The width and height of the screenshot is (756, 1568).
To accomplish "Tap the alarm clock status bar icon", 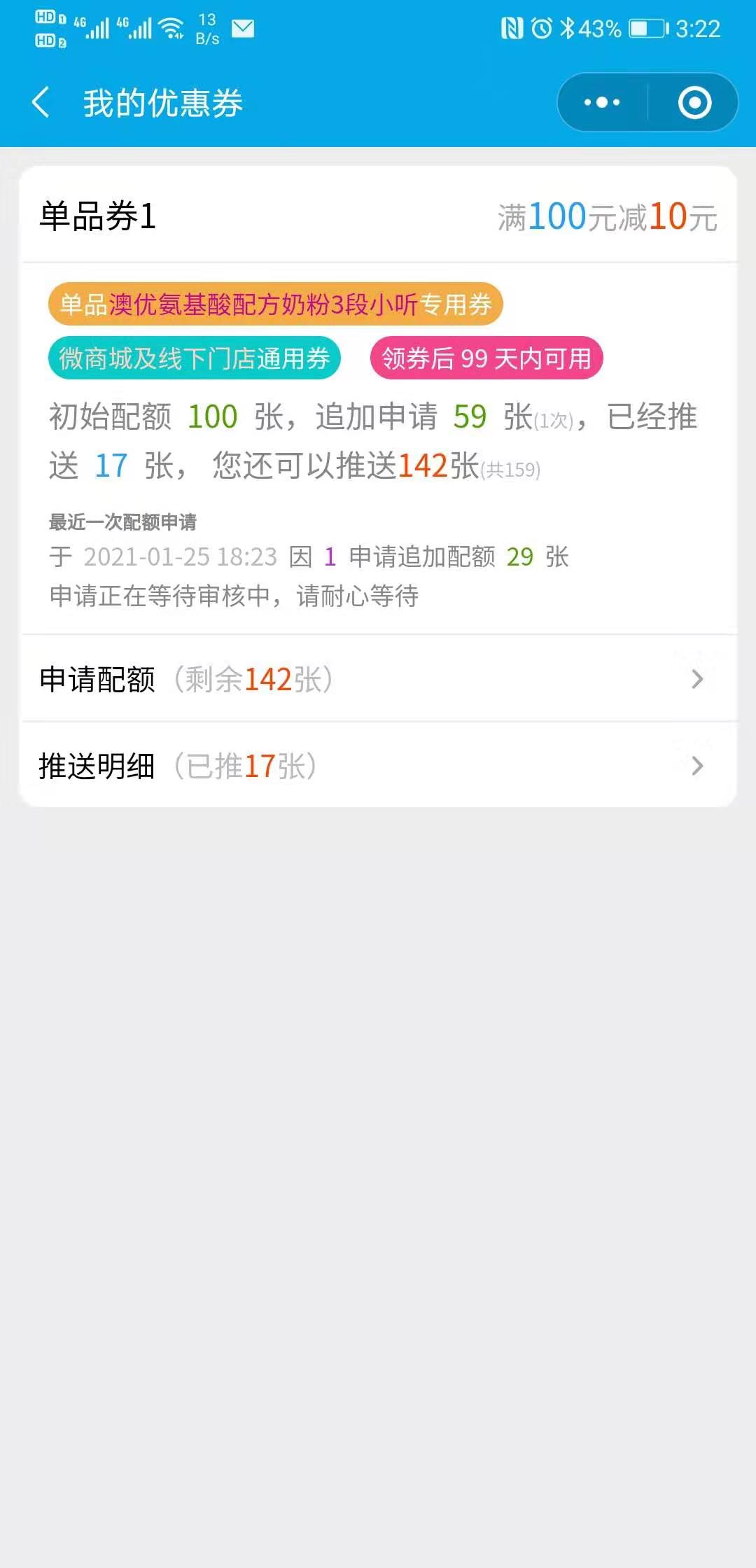I will 542,29.
